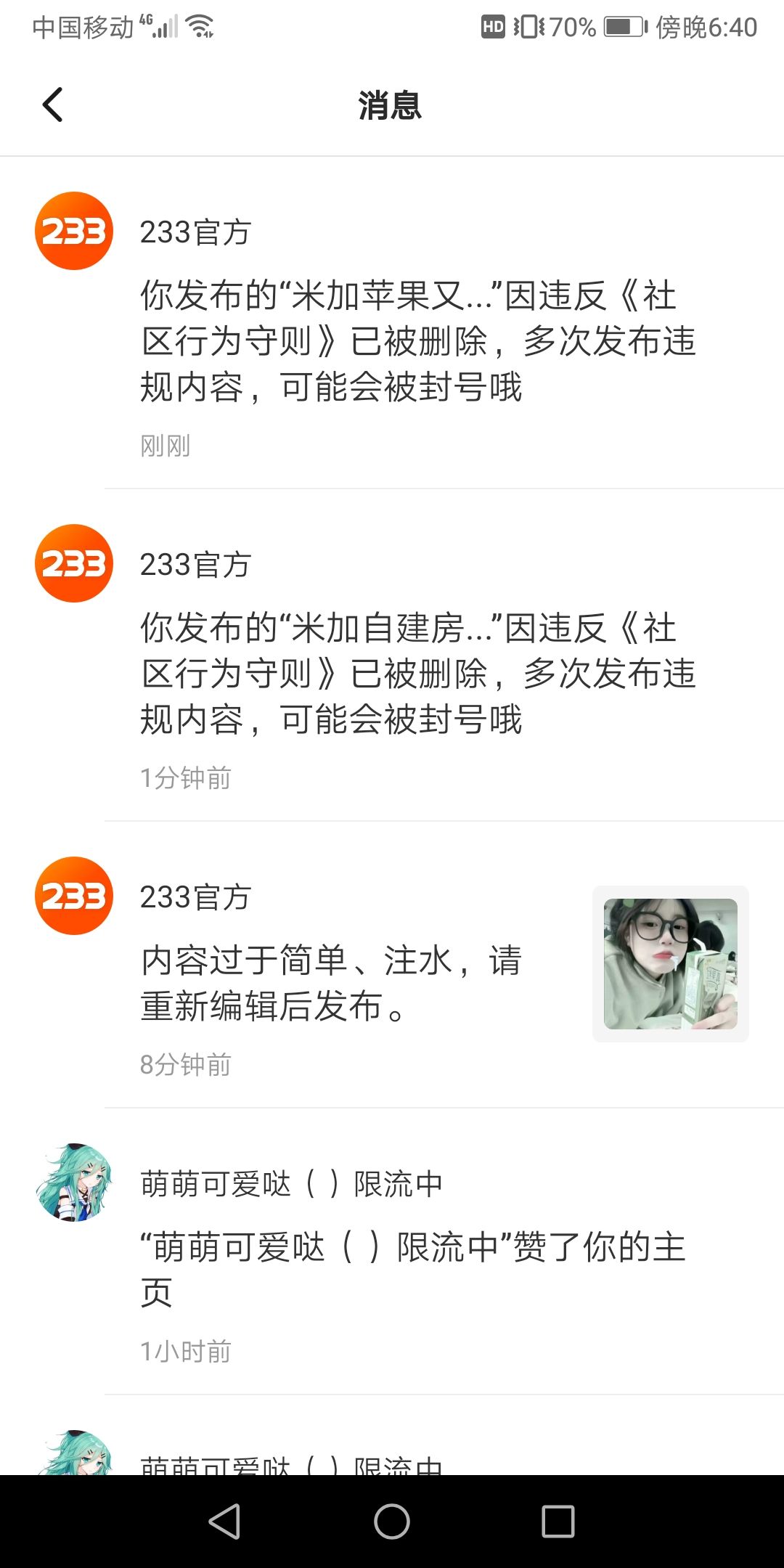View the post thumbnail in the 8分钟前 notice
784x1568 pixels.
(x=671, y=964)
